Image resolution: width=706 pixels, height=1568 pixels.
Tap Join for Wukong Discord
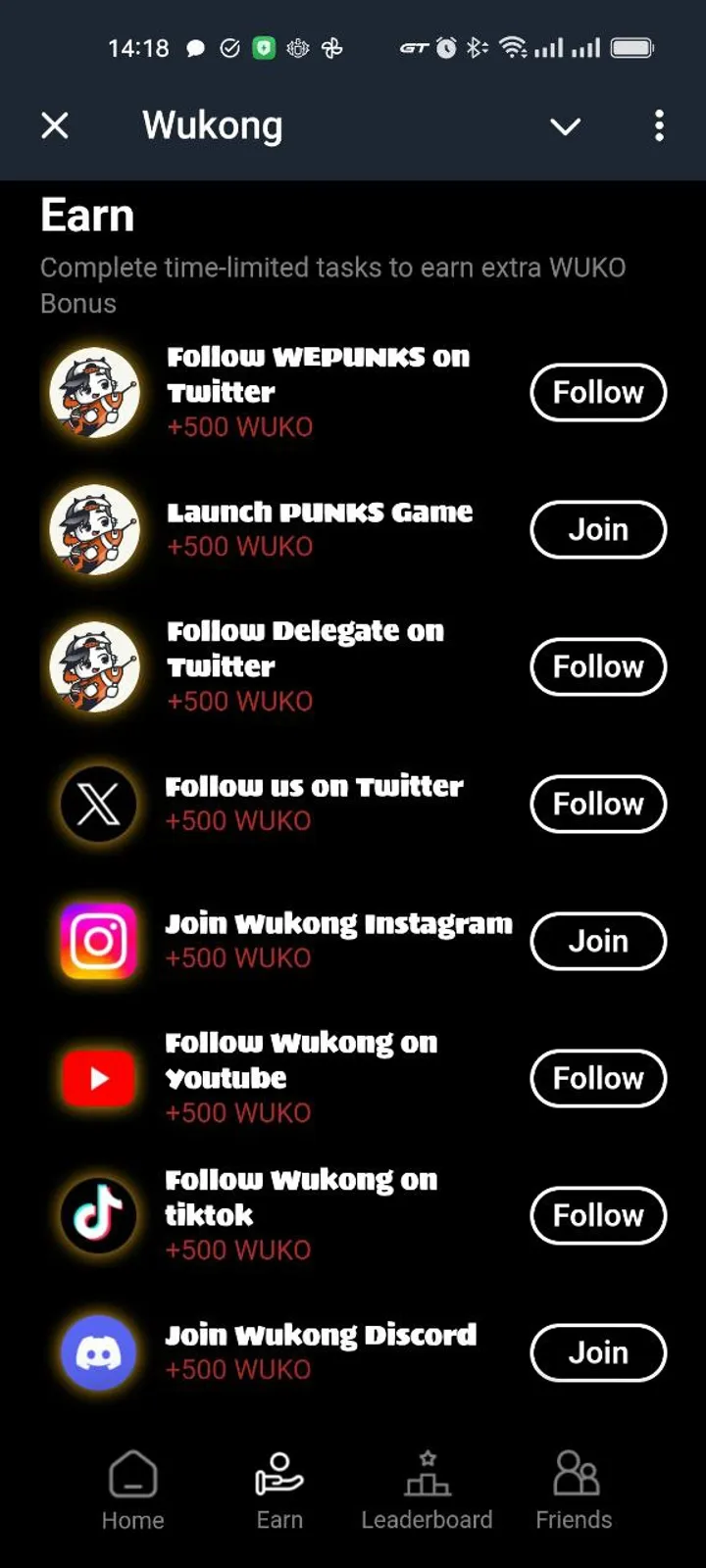(x=597, y=1352)
